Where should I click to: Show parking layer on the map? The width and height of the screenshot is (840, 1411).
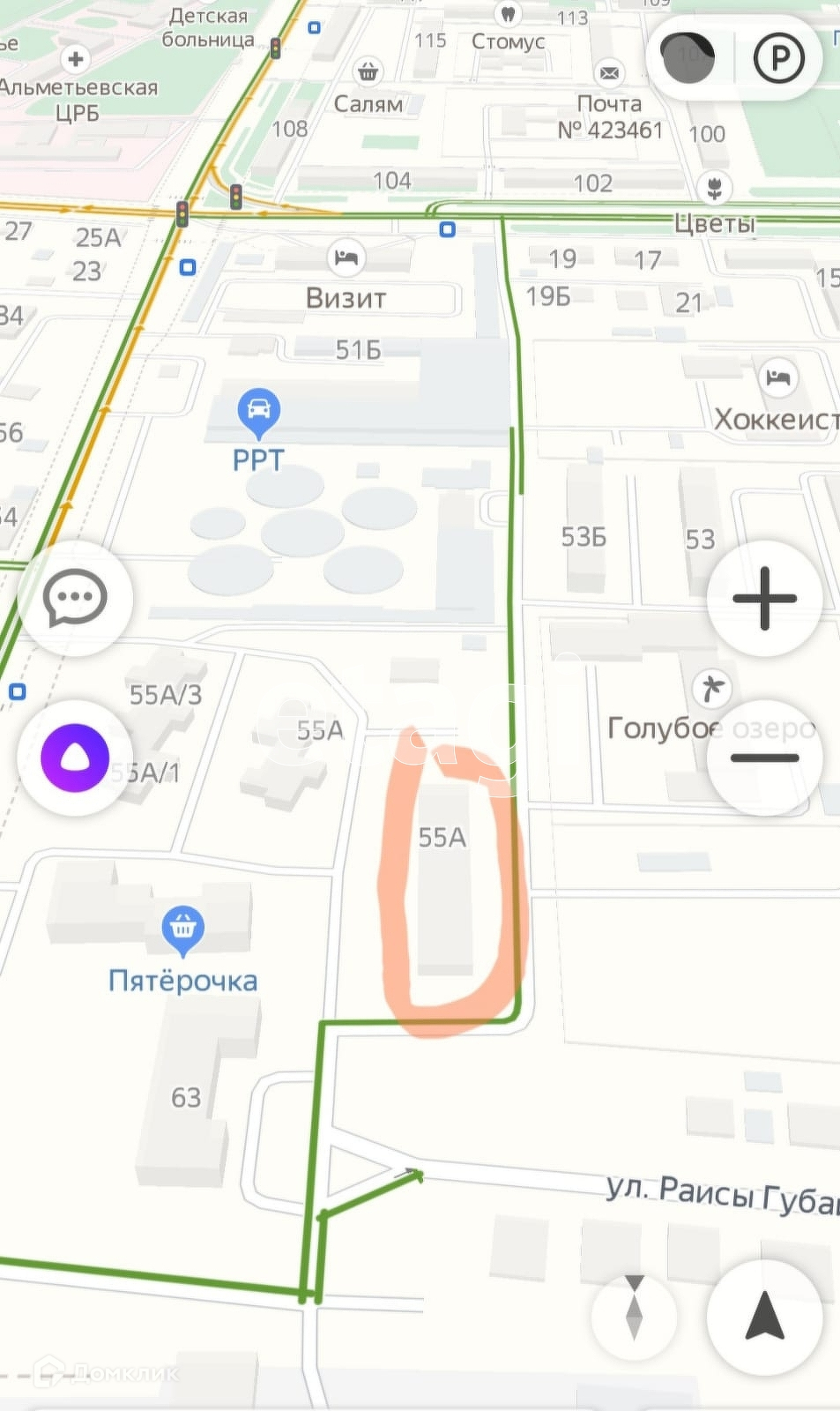[779, 58]
